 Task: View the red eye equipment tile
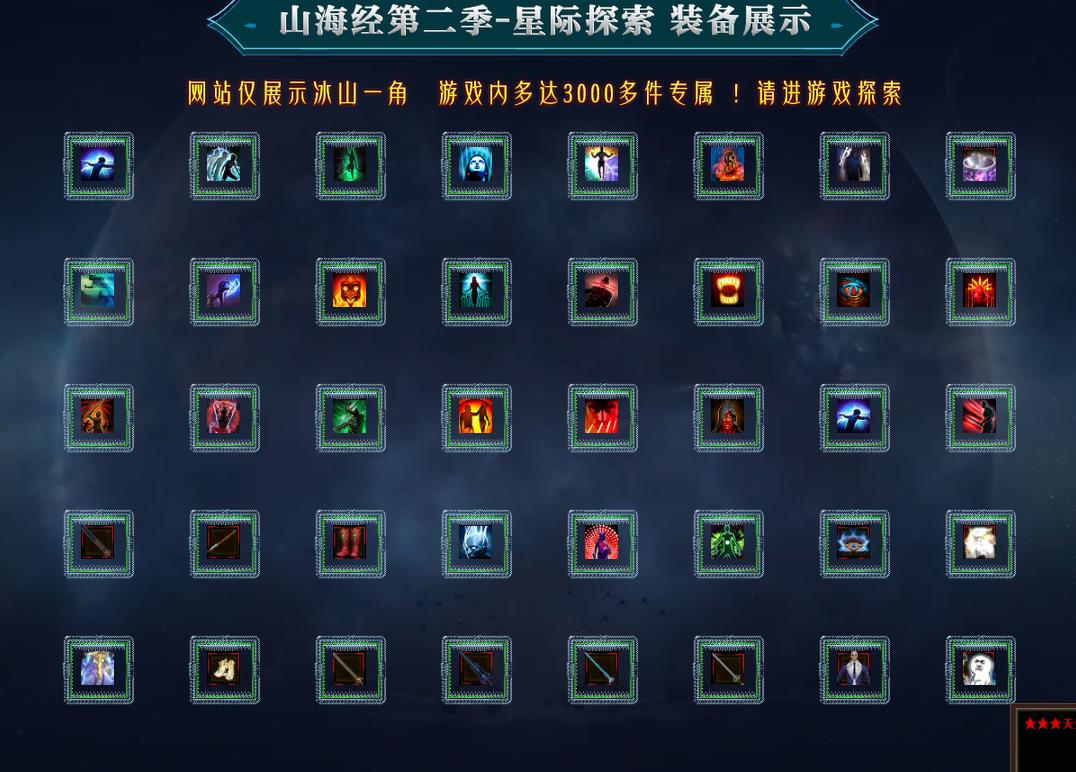click(854, 292)
